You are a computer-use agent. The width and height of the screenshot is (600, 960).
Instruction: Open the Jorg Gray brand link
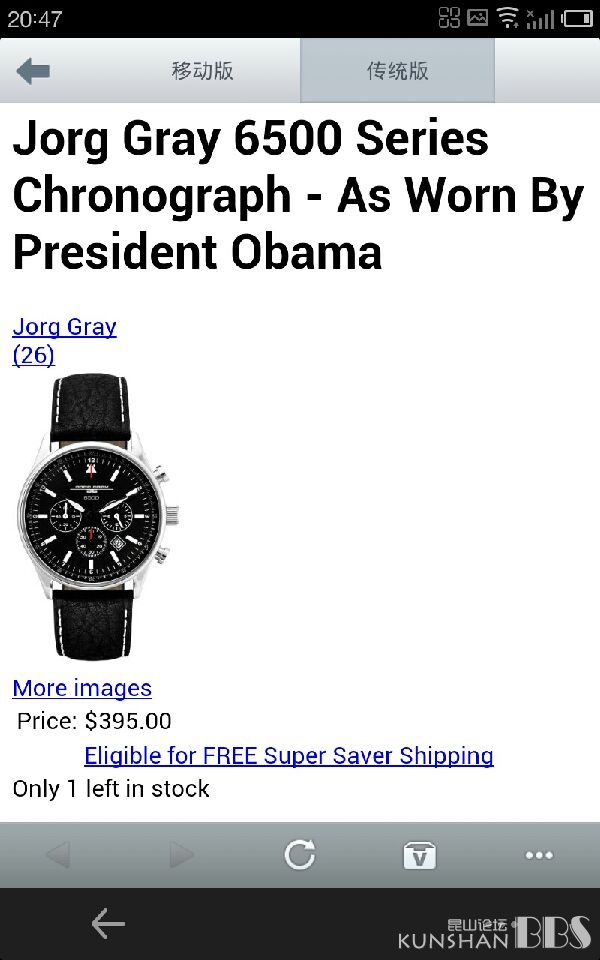[x=64, y=327]
